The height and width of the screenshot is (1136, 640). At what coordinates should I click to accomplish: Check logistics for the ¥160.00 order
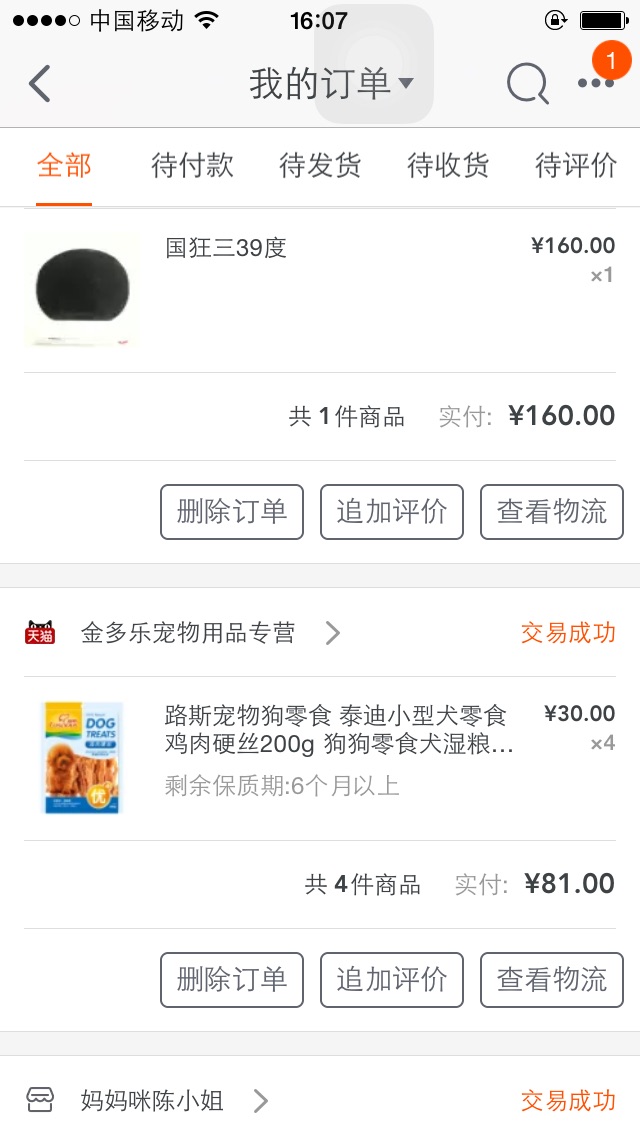point(552,512)
